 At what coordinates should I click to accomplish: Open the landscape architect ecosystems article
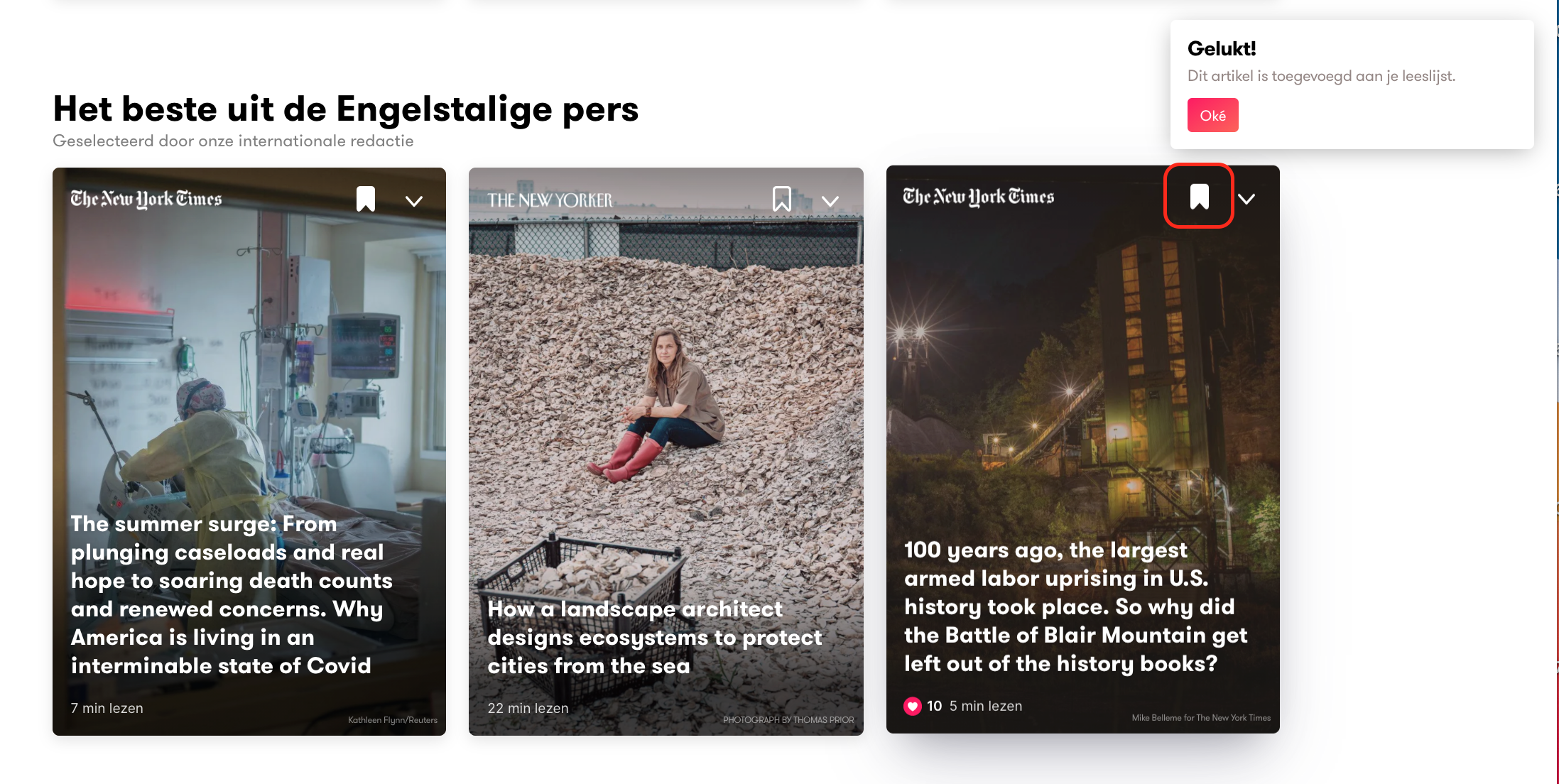point(653,637)
